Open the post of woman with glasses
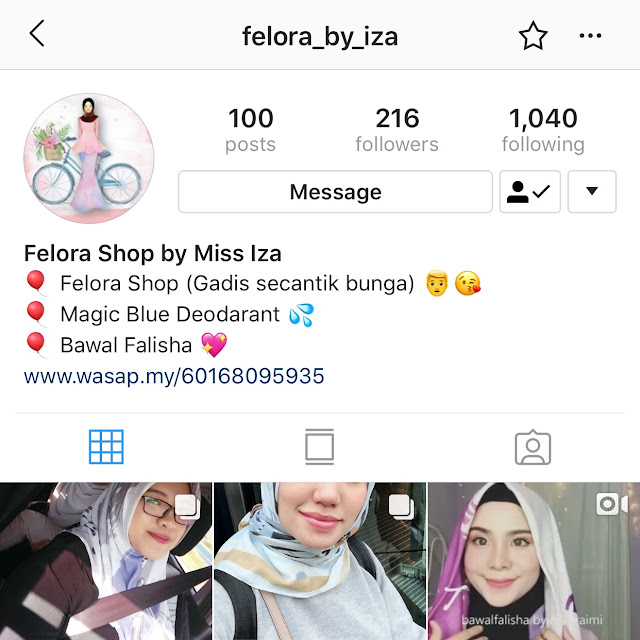The width and height of the screenshot is (640, 640). [105, 561]
